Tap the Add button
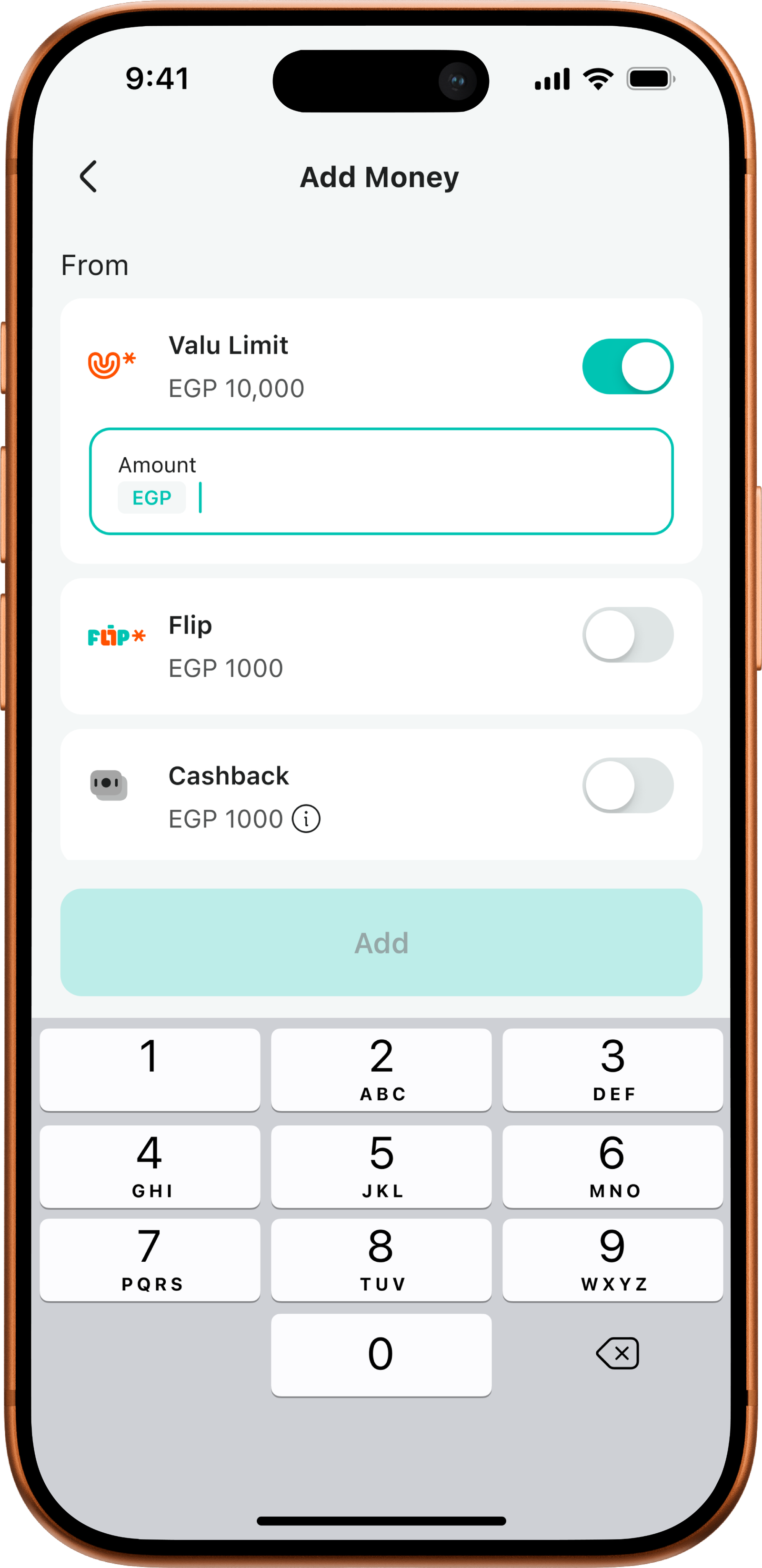The image size is (762, 1568). [381, 942]
